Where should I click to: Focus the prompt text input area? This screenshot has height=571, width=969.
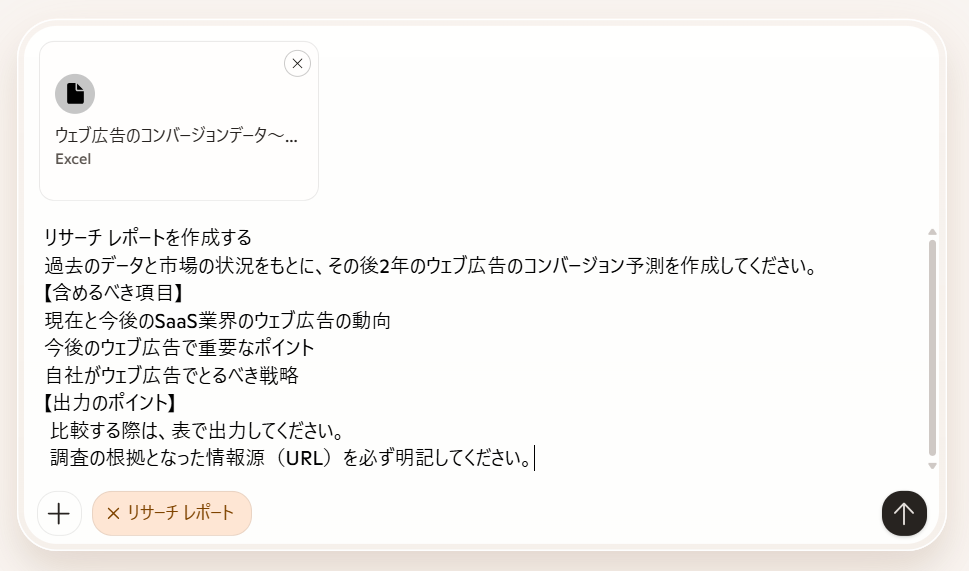(x=480, y=350)
